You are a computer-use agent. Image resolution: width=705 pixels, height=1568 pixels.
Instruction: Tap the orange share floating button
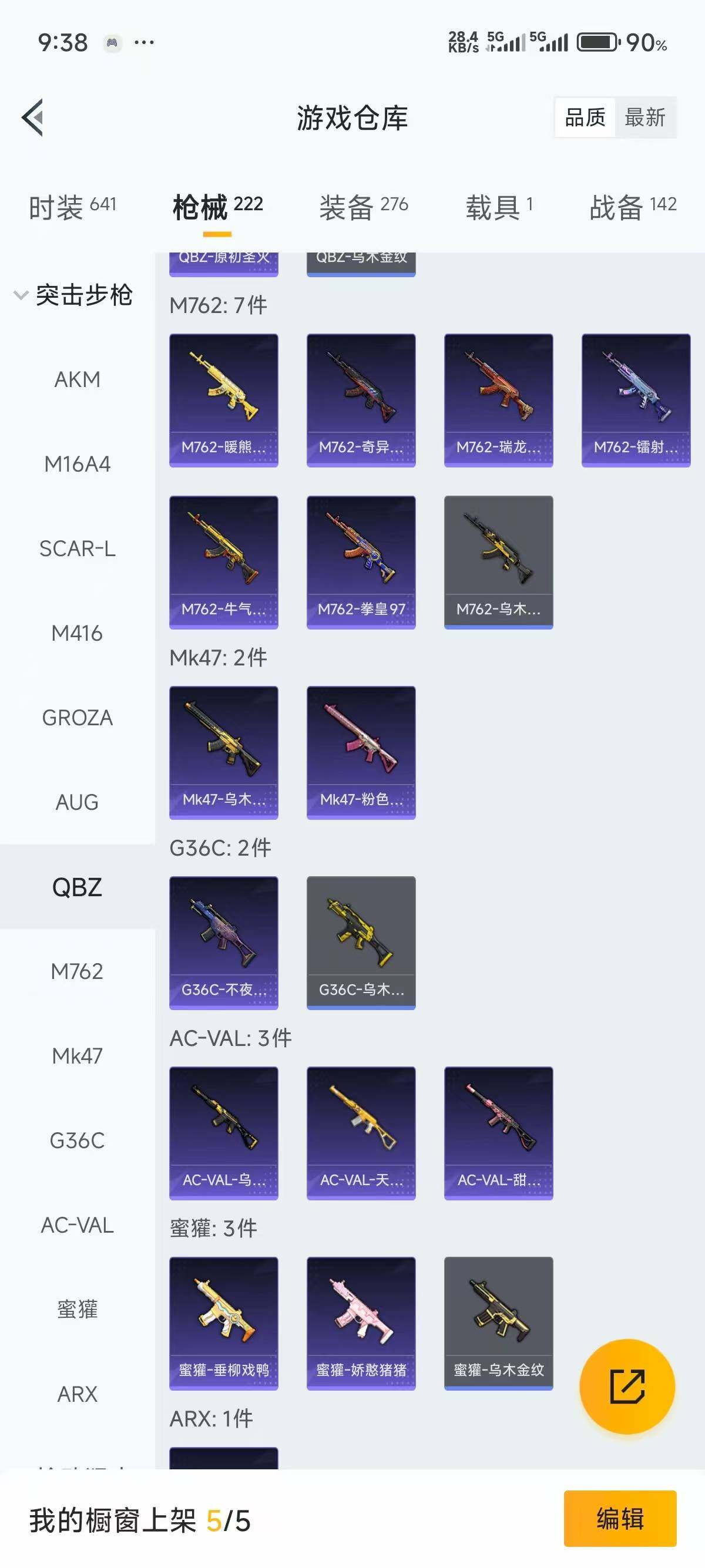(627, 1387)
